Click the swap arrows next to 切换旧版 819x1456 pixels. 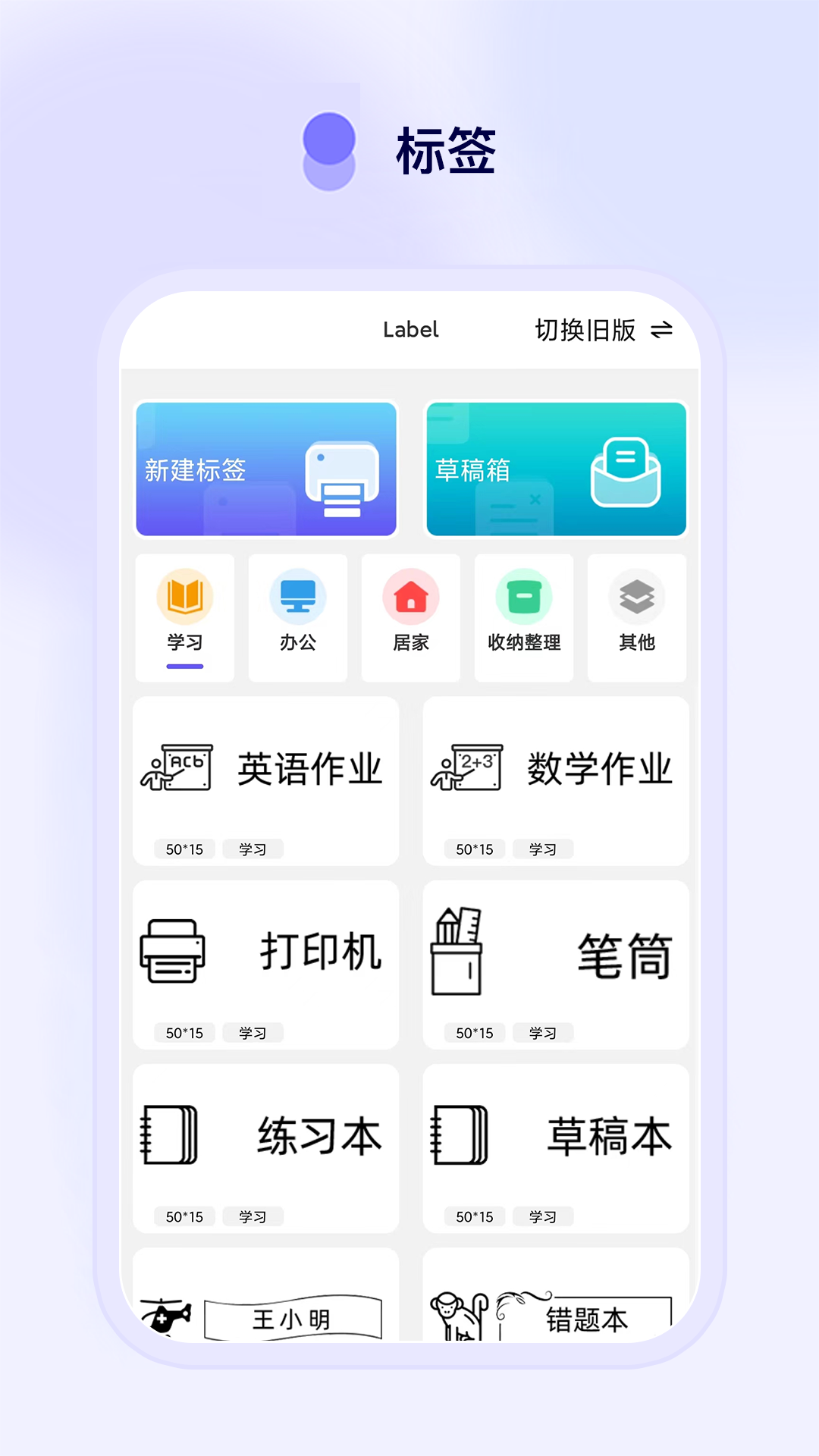tap(661, 331)
